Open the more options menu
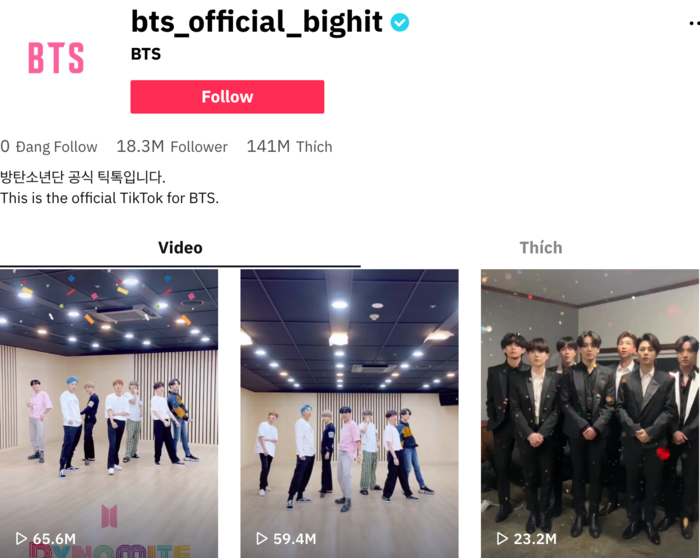This screenshot has height=558, width=700. pos(692,22)
